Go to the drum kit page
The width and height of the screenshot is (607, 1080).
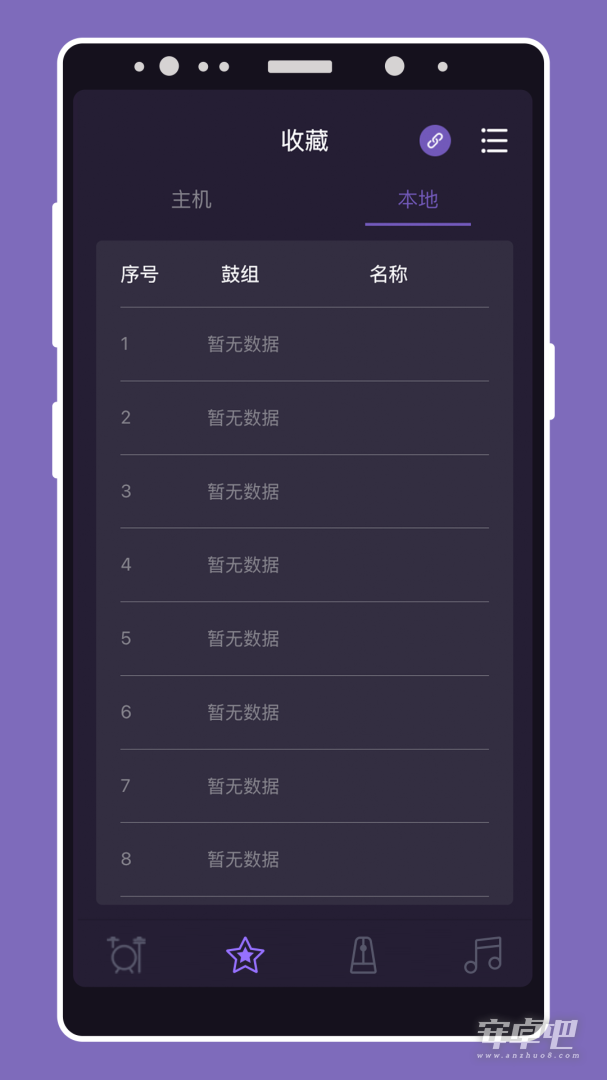pos(127,954)
